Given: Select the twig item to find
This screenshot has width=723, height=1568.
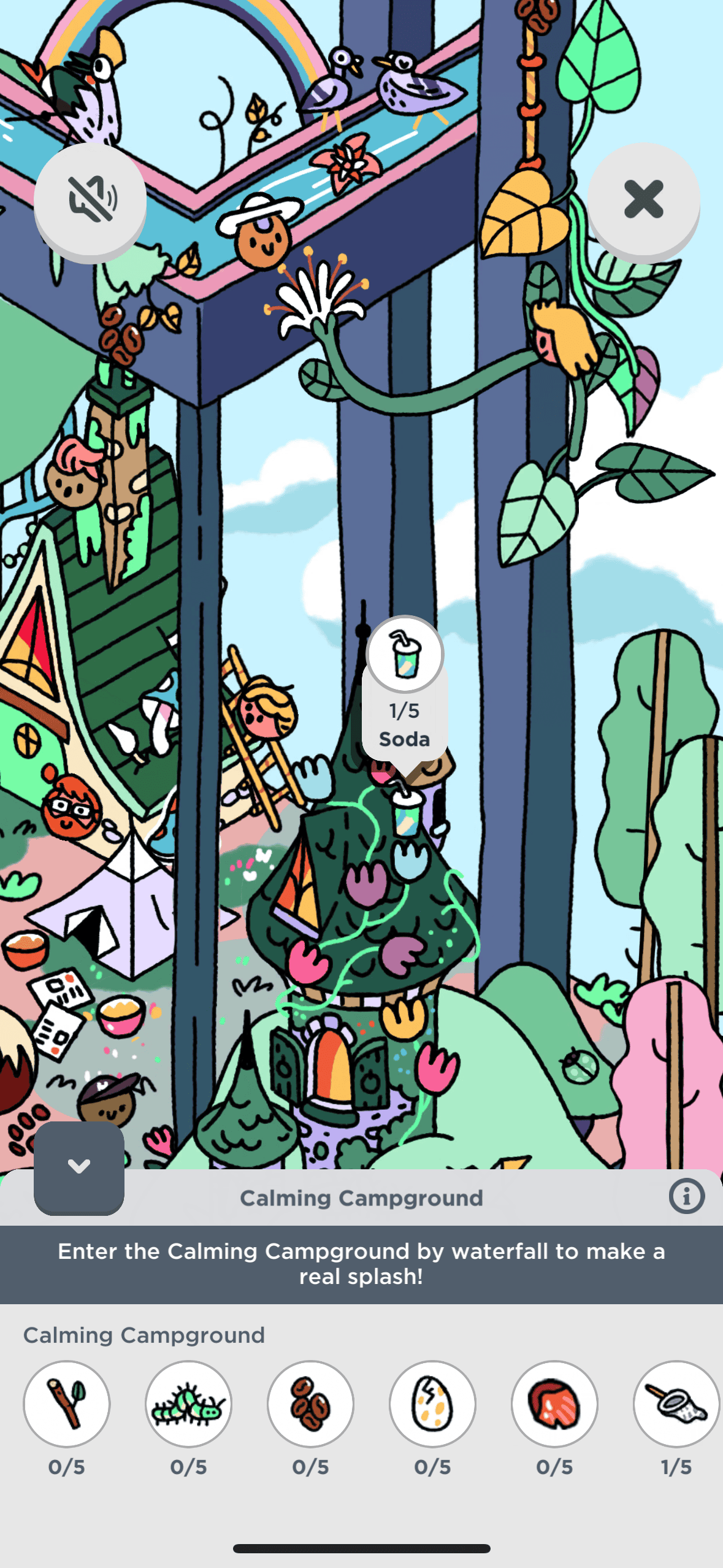Looking at the screenshot, I should 67,1404.
